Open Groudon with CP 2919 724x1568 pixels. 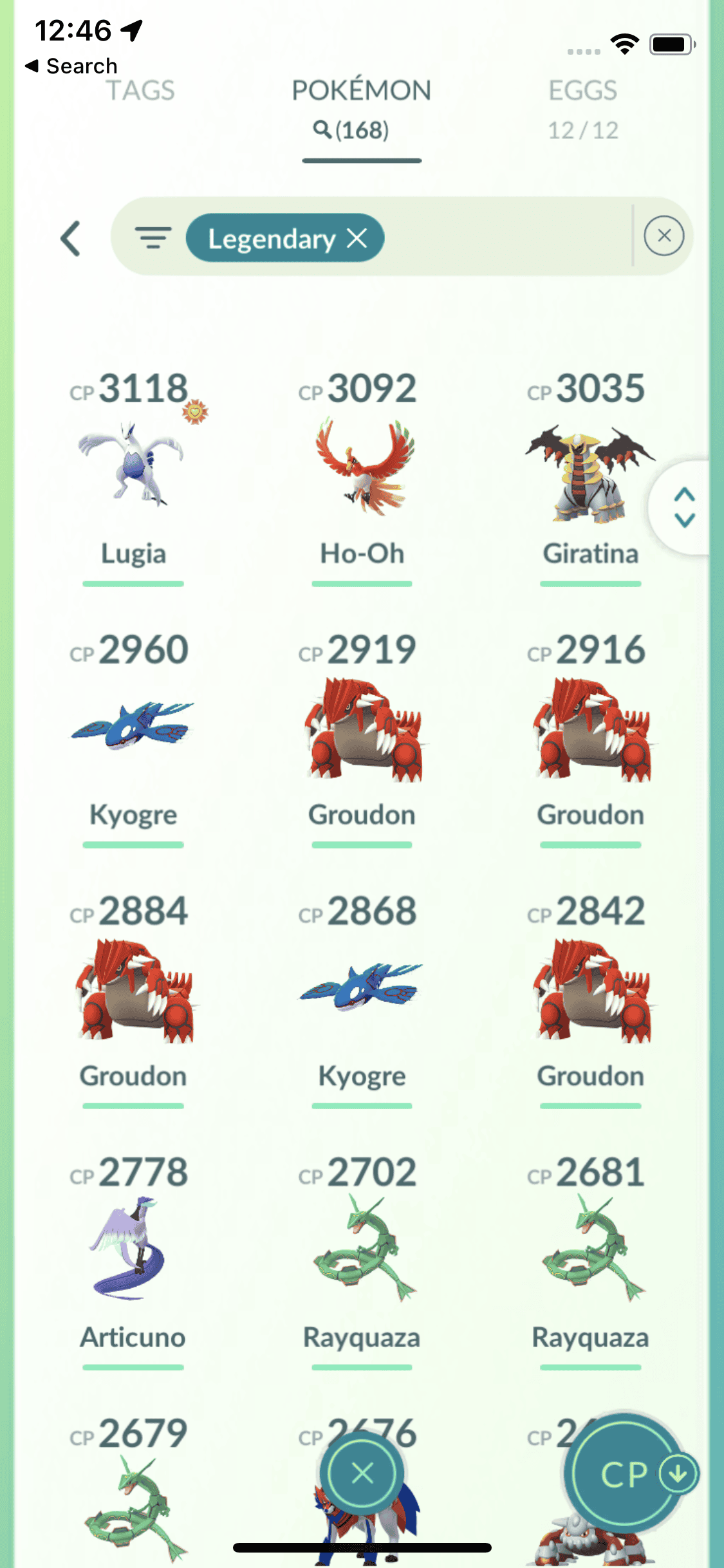pyautogui.click(x=362, y=731)
